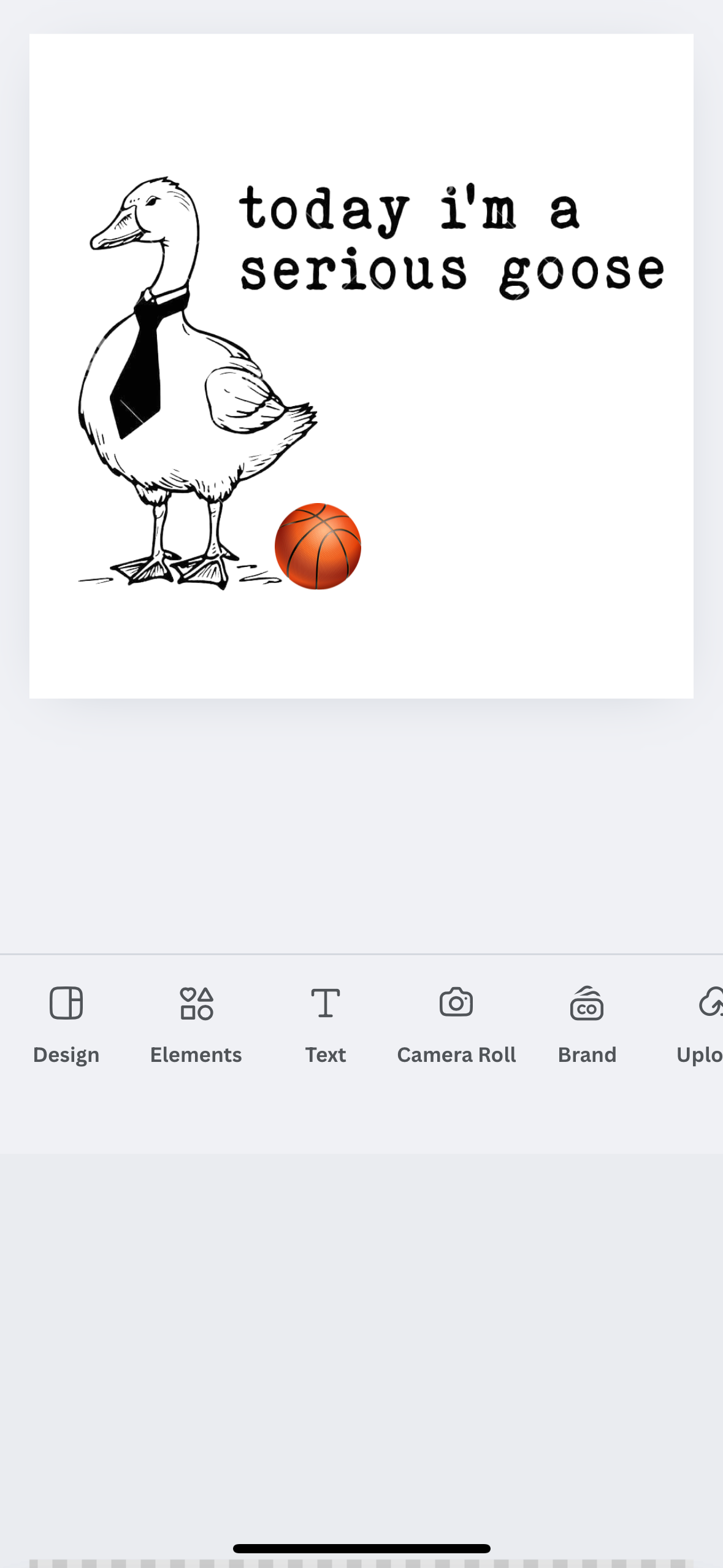
Task: Add text with the Text tool
Action: point(326,1023)
